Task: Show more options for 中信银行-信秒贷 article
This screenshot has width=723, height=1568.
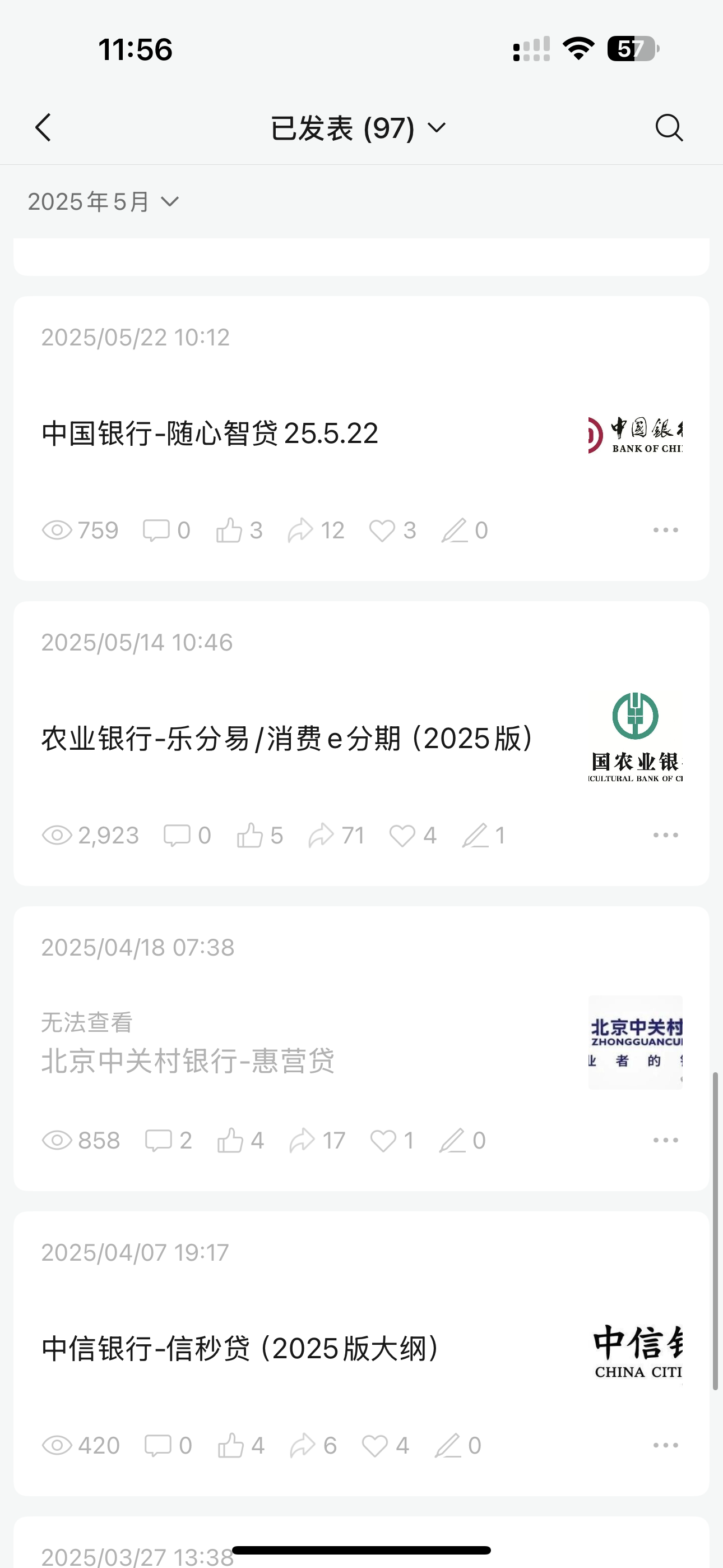Action: (665, 1445)
